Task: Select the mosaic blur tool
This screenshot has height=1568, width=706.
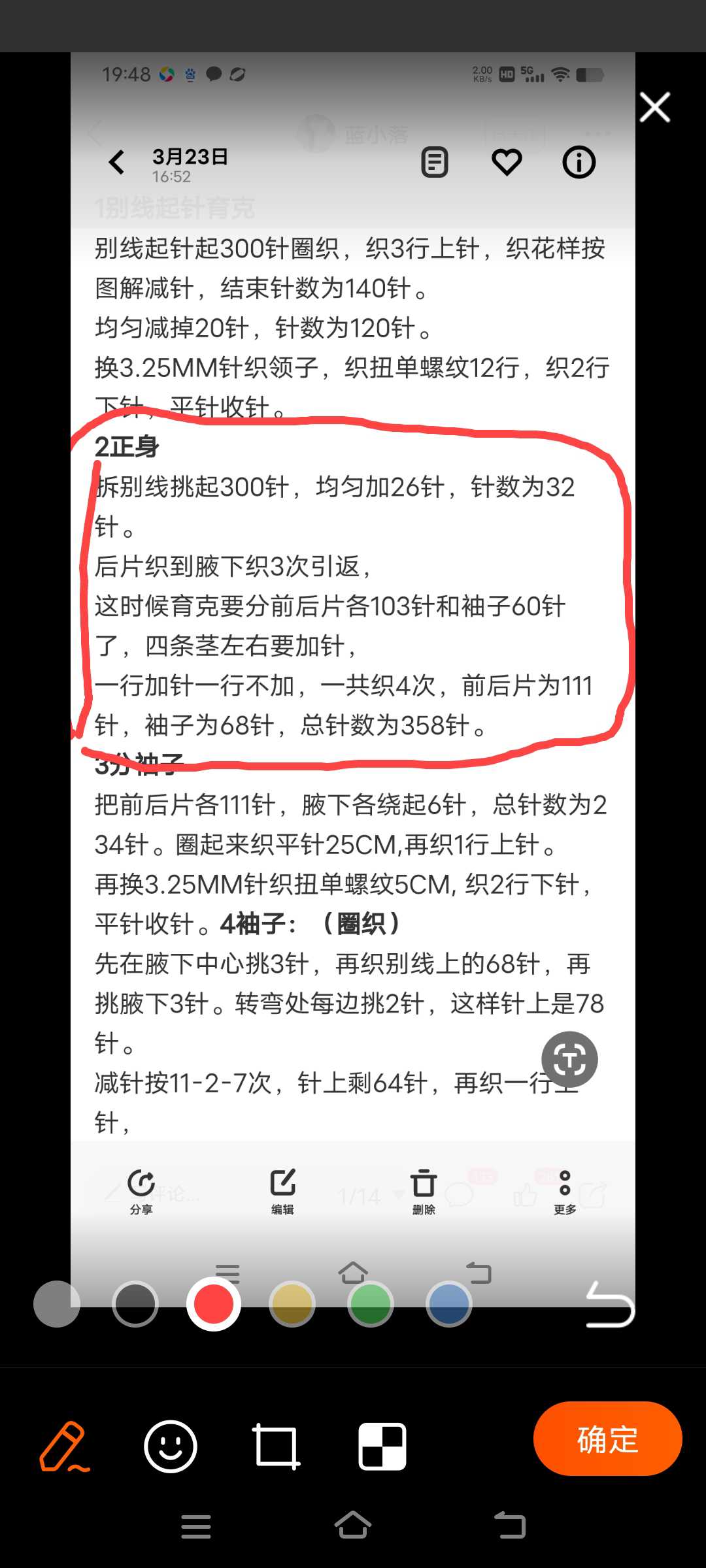Action: tap(382, 1446)
